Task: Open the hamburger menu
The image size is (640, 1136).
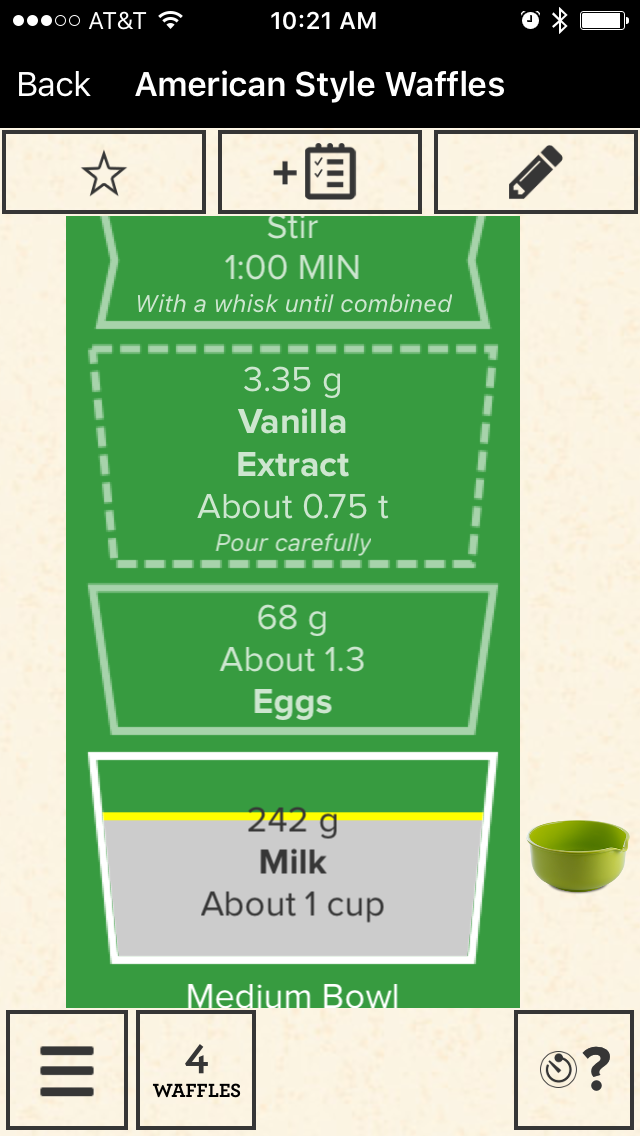Action: pos(67,1070)
